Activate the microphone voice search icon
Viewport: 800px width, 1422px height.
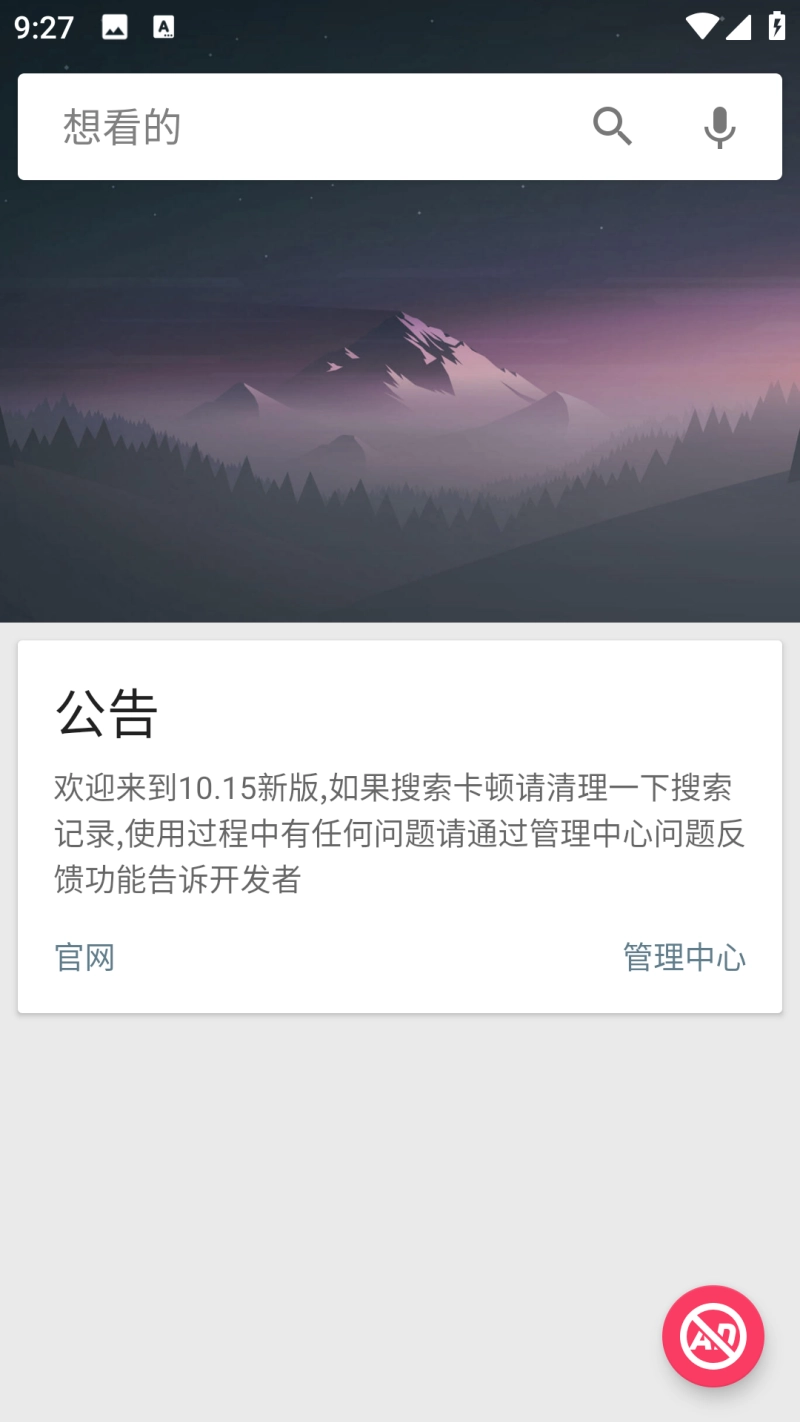[719, 126]
